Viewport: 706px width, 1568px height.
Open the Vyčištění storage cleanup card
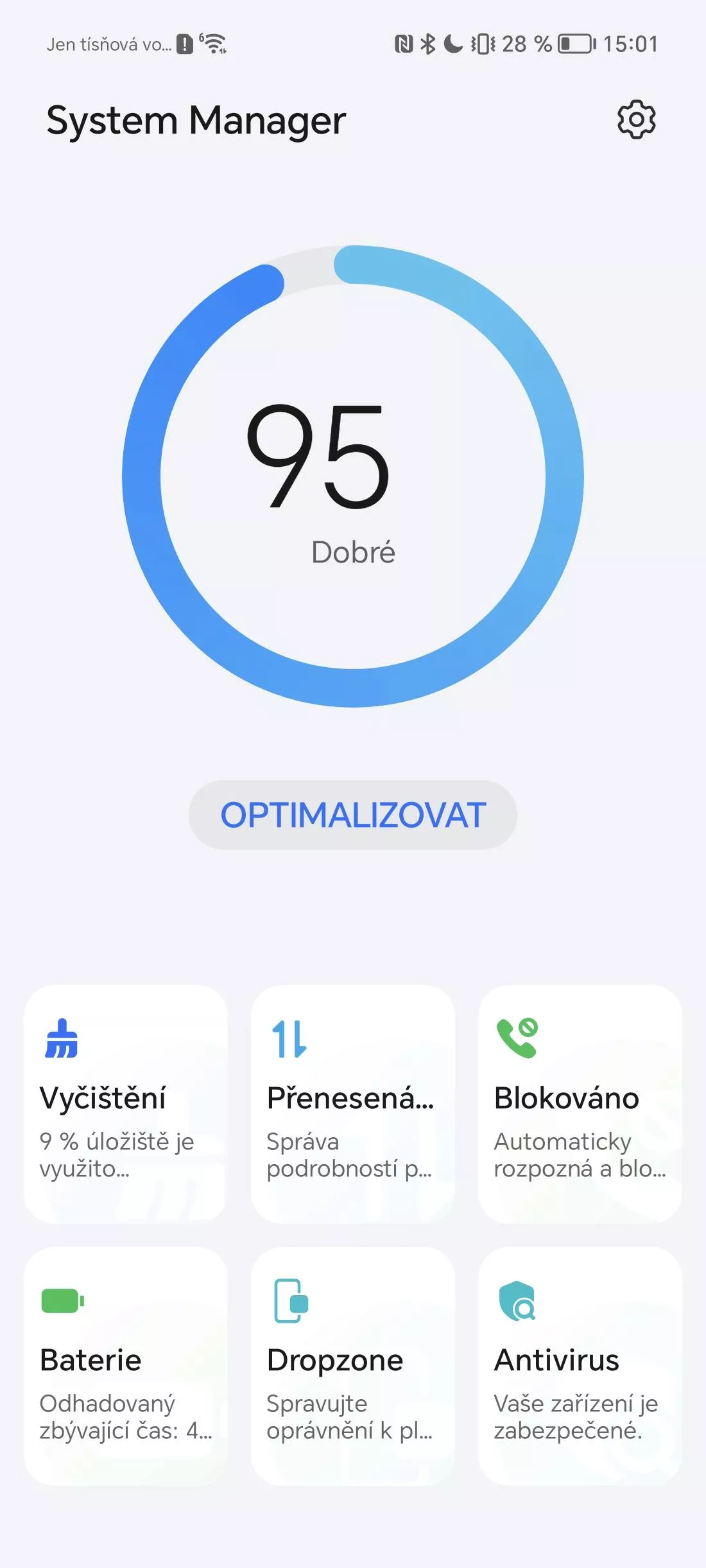[126, 1104]
